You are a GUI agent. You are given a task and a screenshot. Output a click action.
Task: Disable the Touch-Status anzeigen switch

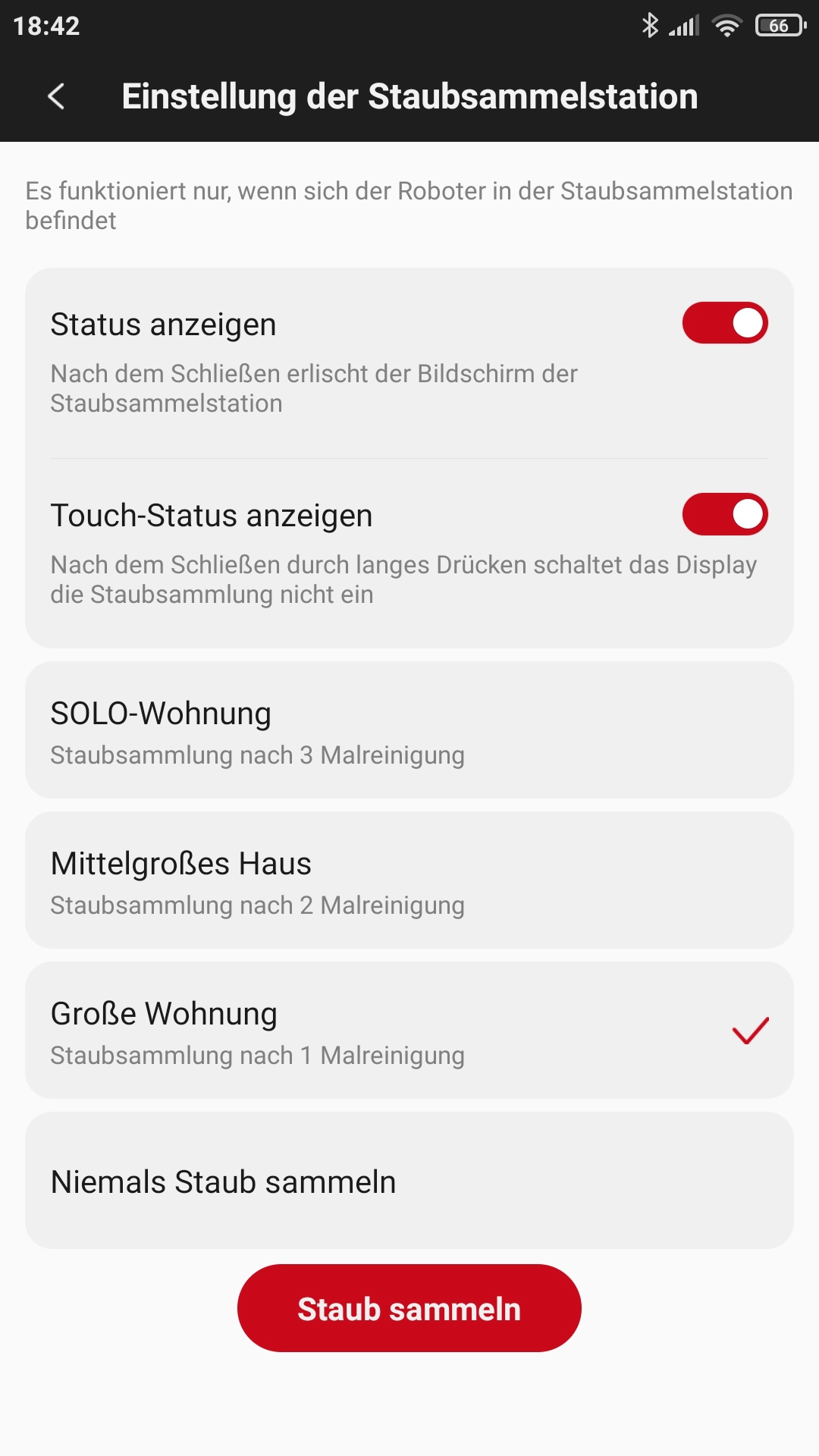725,514
